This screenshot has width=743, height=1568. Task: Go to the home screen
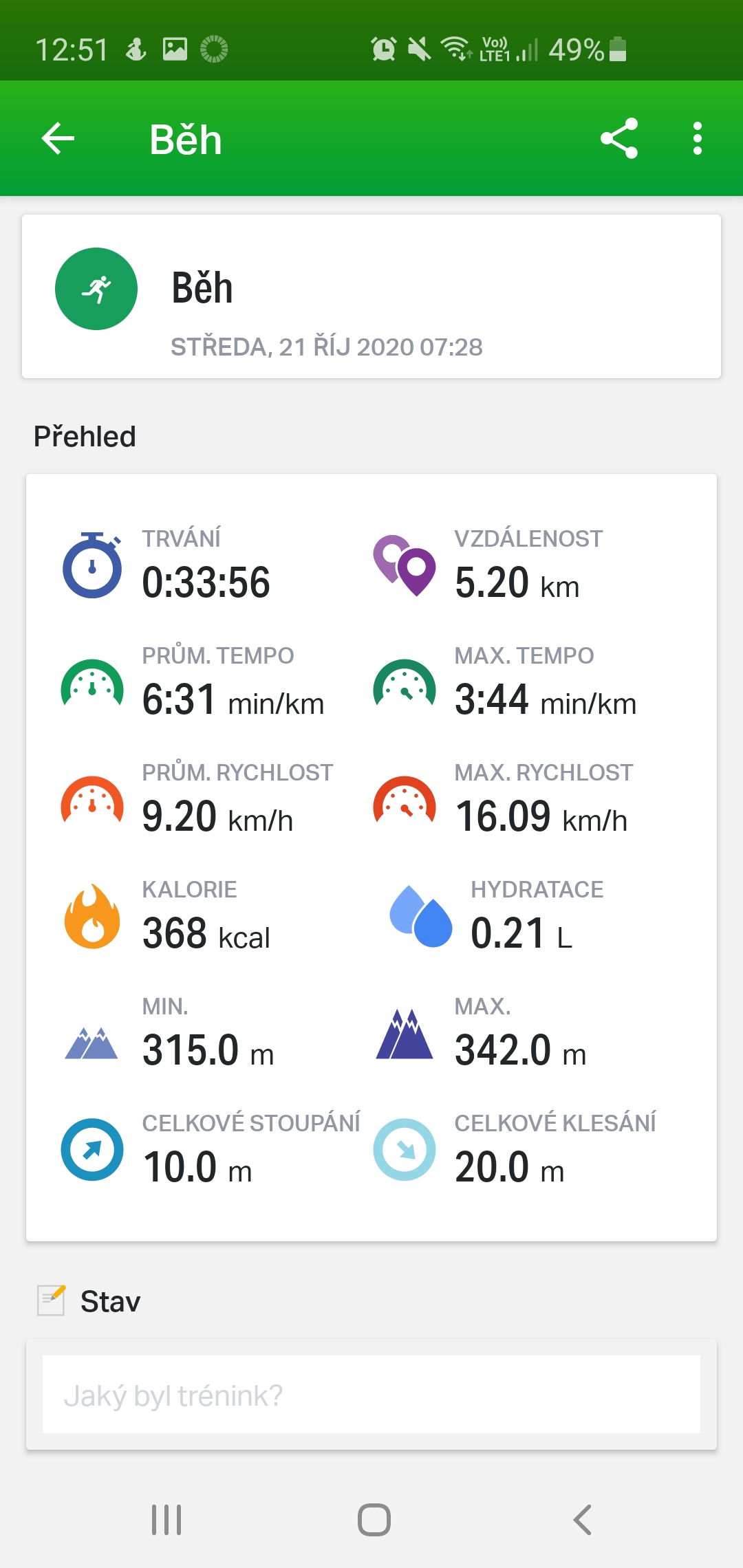pyautogui.click(x=374, y=1520)
